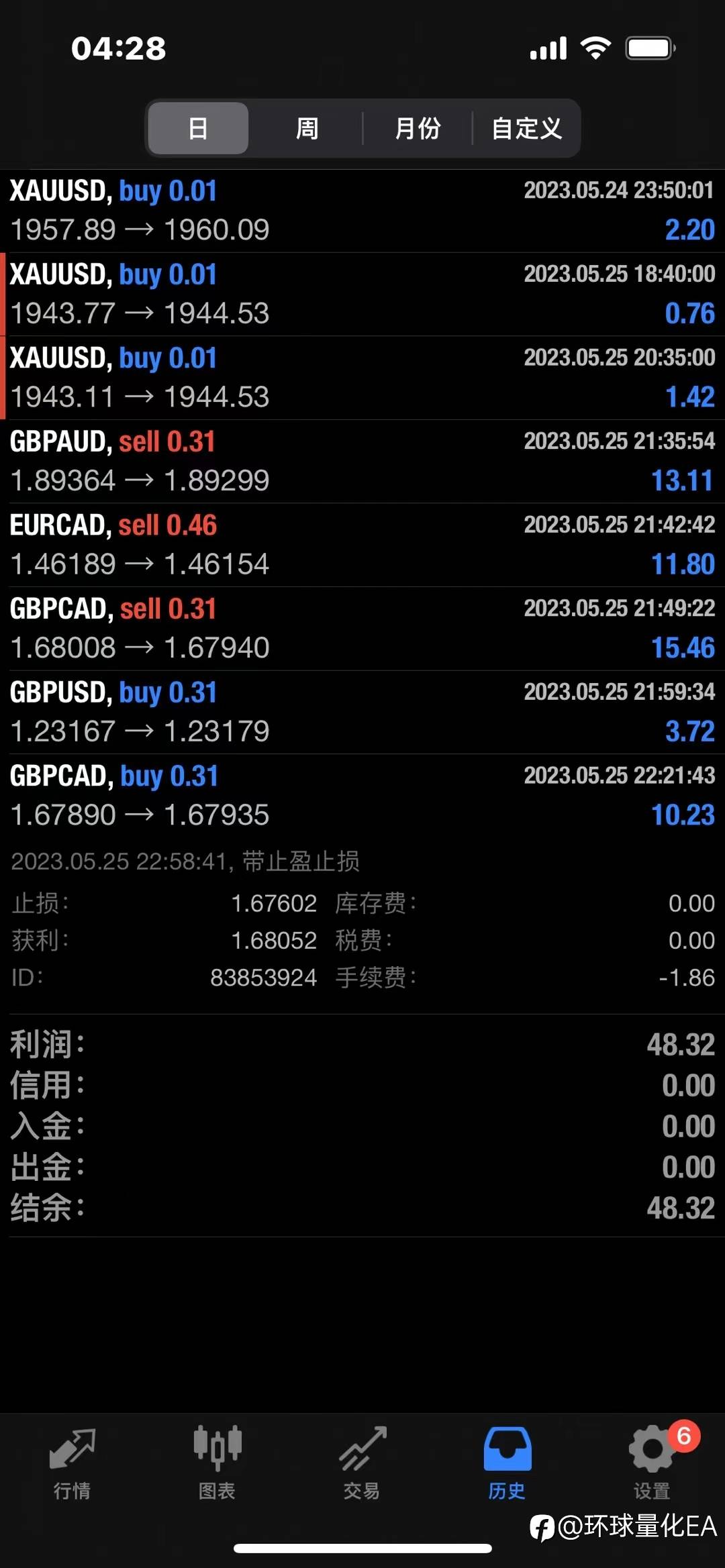Open the GBPAUD sell 0.31 trade details
The width and height of the screenshot is (725, 1568).
[362, 461]
